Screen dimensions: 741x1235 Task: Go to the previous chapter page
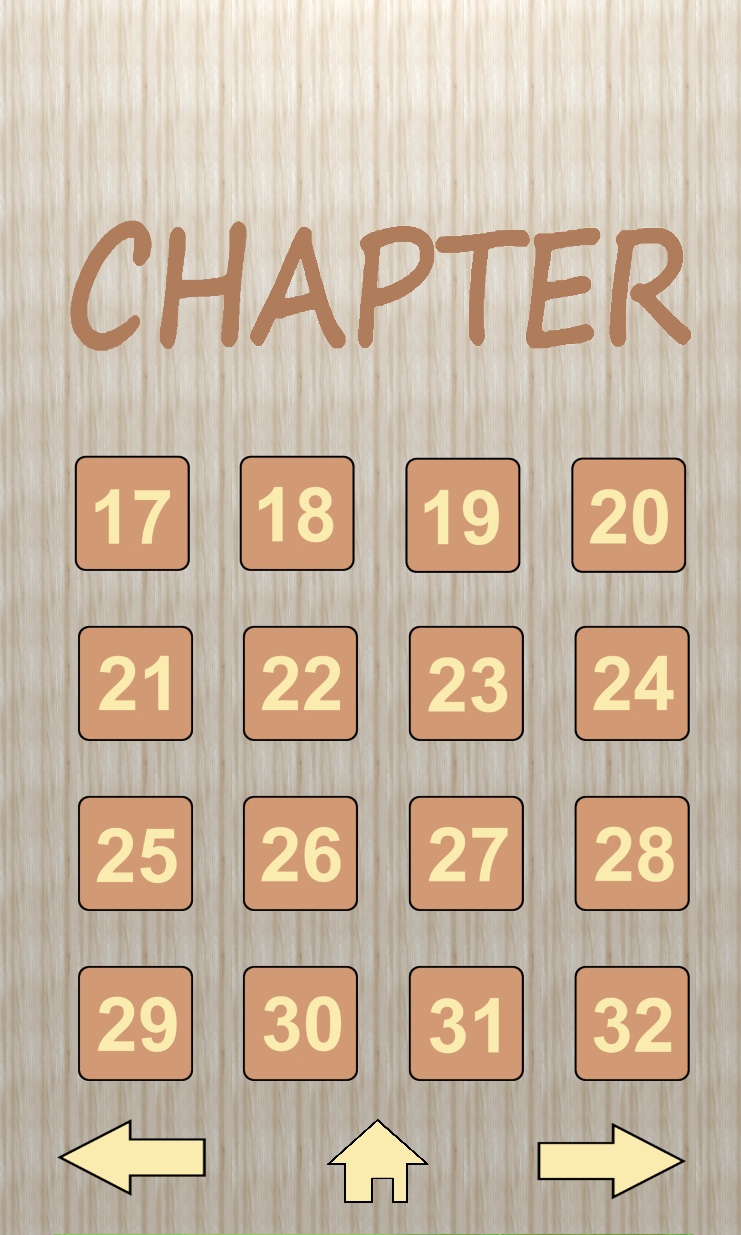coord(132,1157)
